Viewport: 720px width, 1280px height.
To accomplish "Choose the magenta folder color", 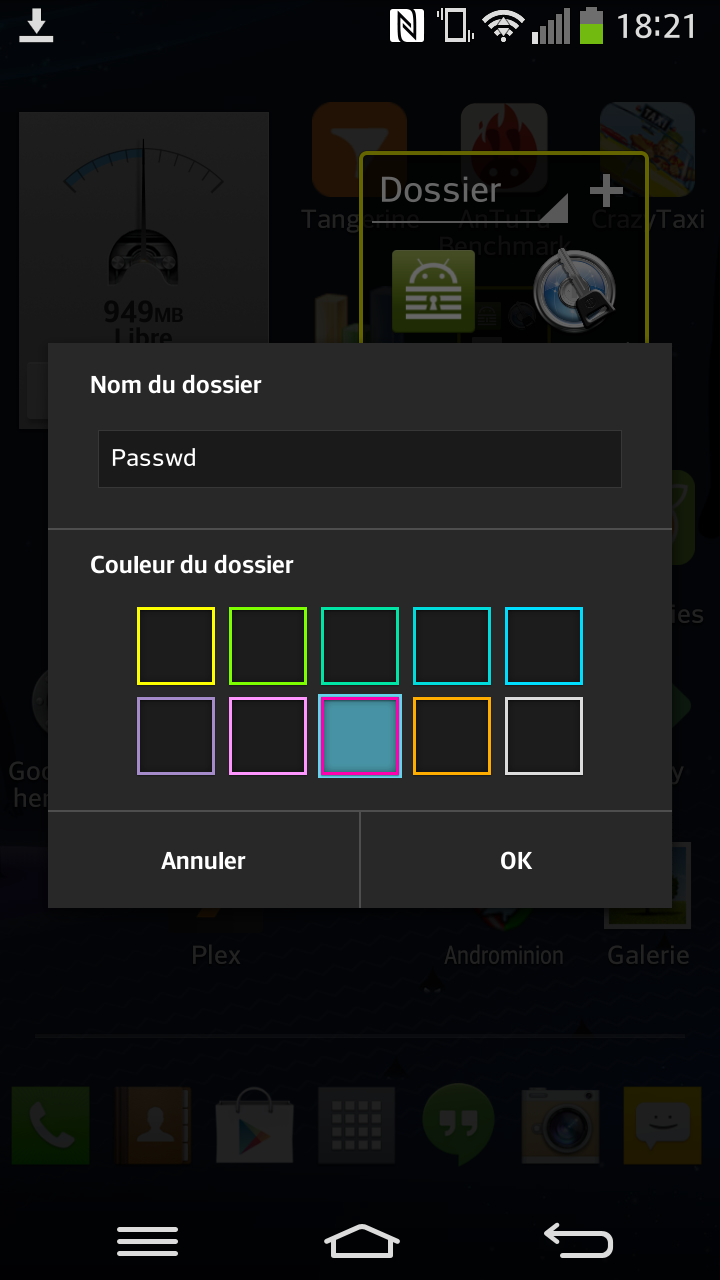I will 360,736.
